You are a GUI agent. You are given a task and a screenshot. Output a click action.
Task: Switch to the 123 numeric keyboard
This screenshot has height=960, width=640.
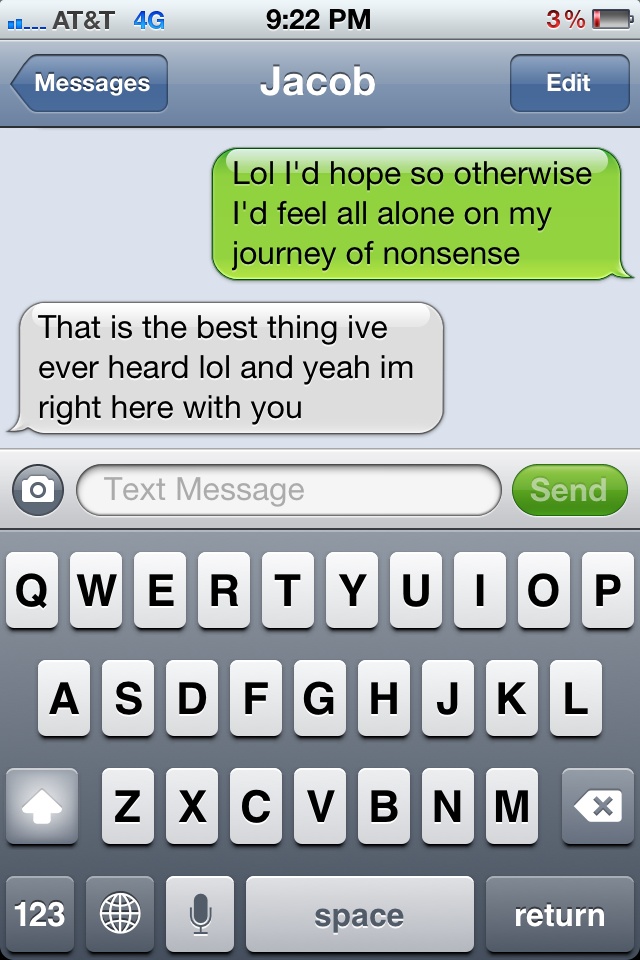click(40, 914)
